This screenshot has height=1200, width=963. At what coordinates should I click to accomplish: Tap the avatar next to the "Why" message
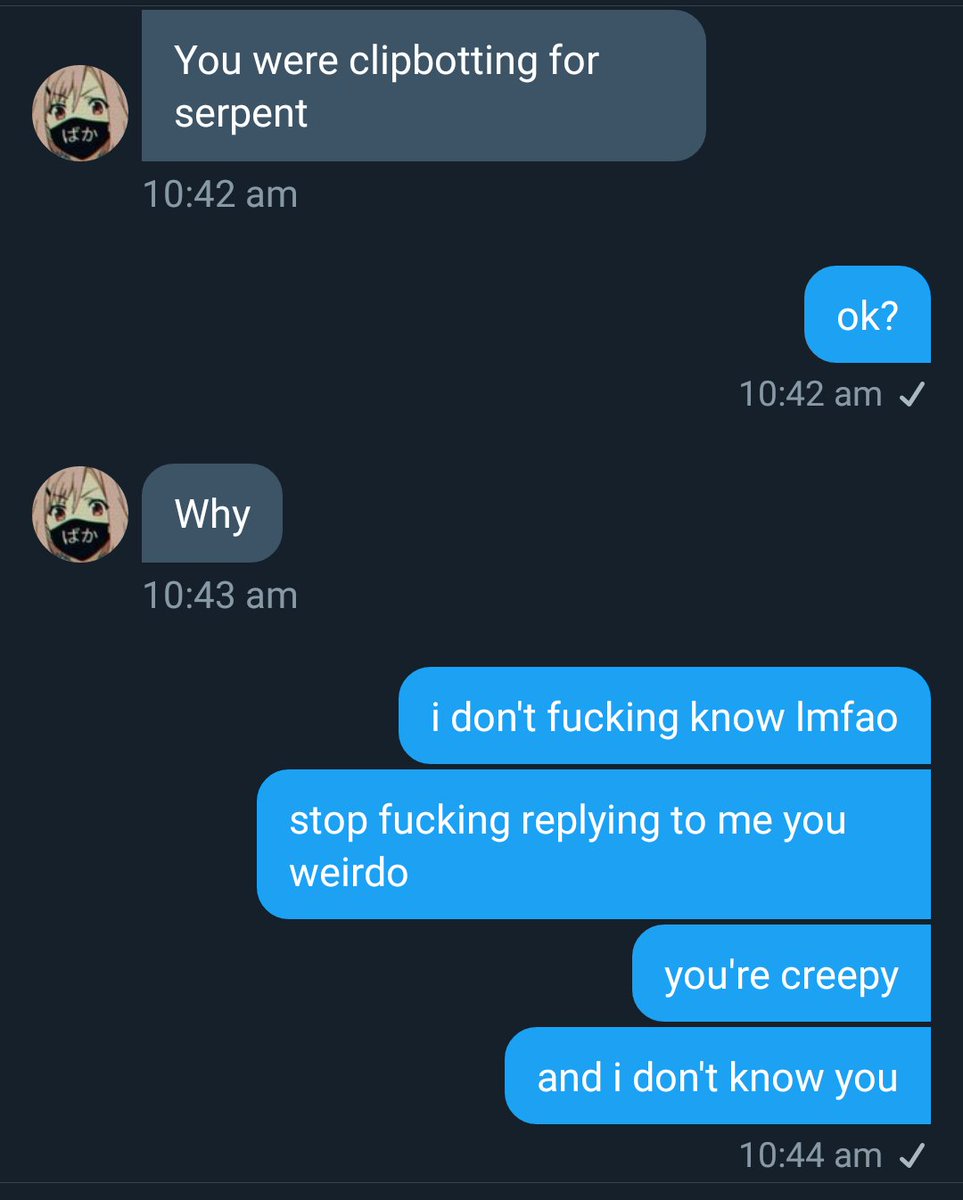pyautogui.click(x=81, y=514)
